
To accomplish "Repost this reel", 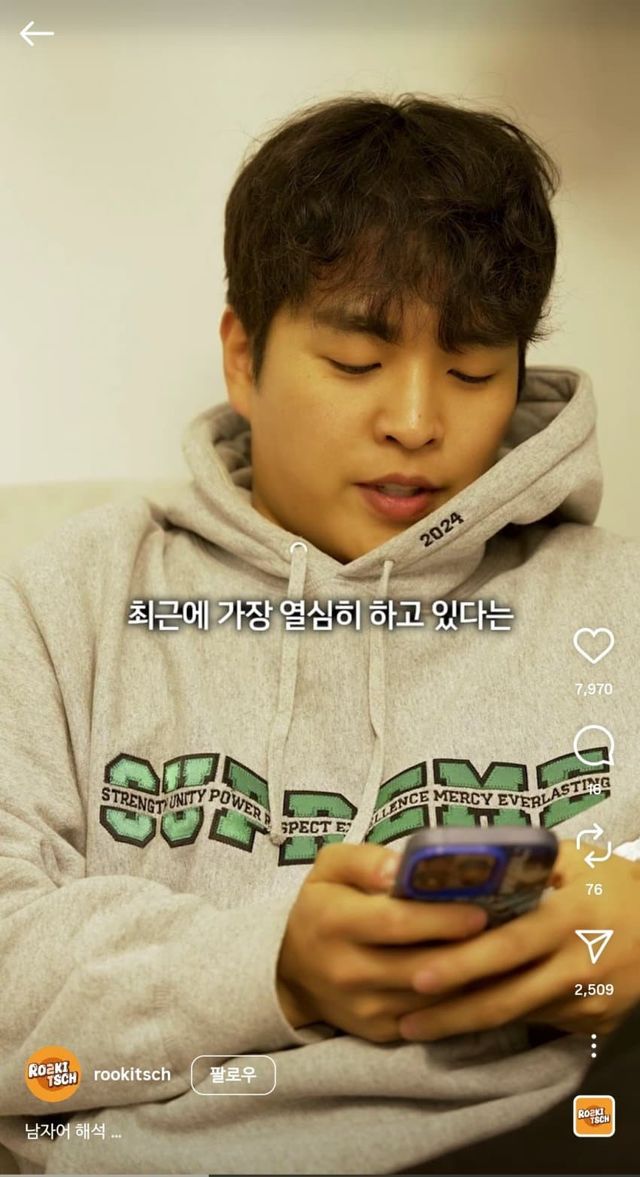I will pos(593,845).
